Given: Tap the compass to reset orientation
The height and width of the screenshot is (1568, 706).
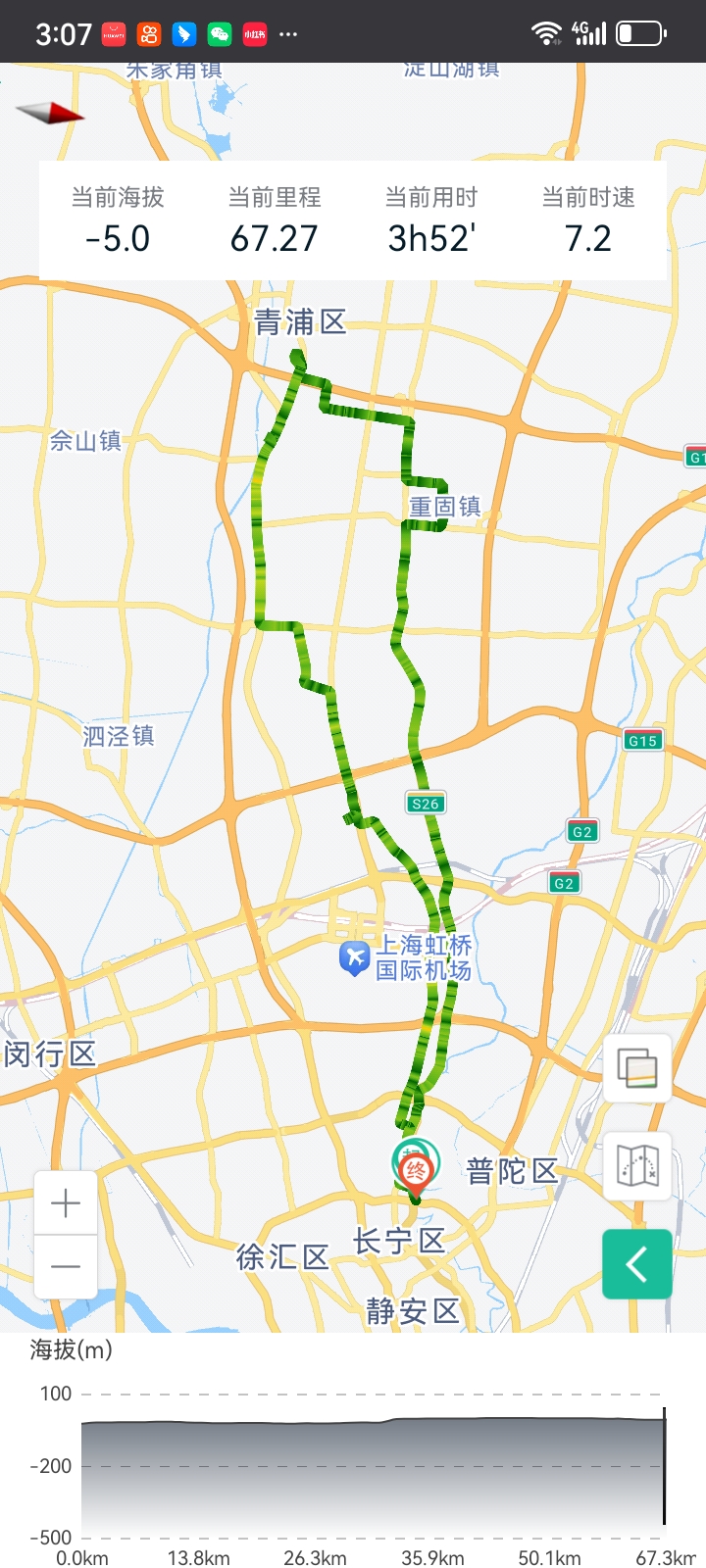Looking at the screenshot, I should pos(51,114).
